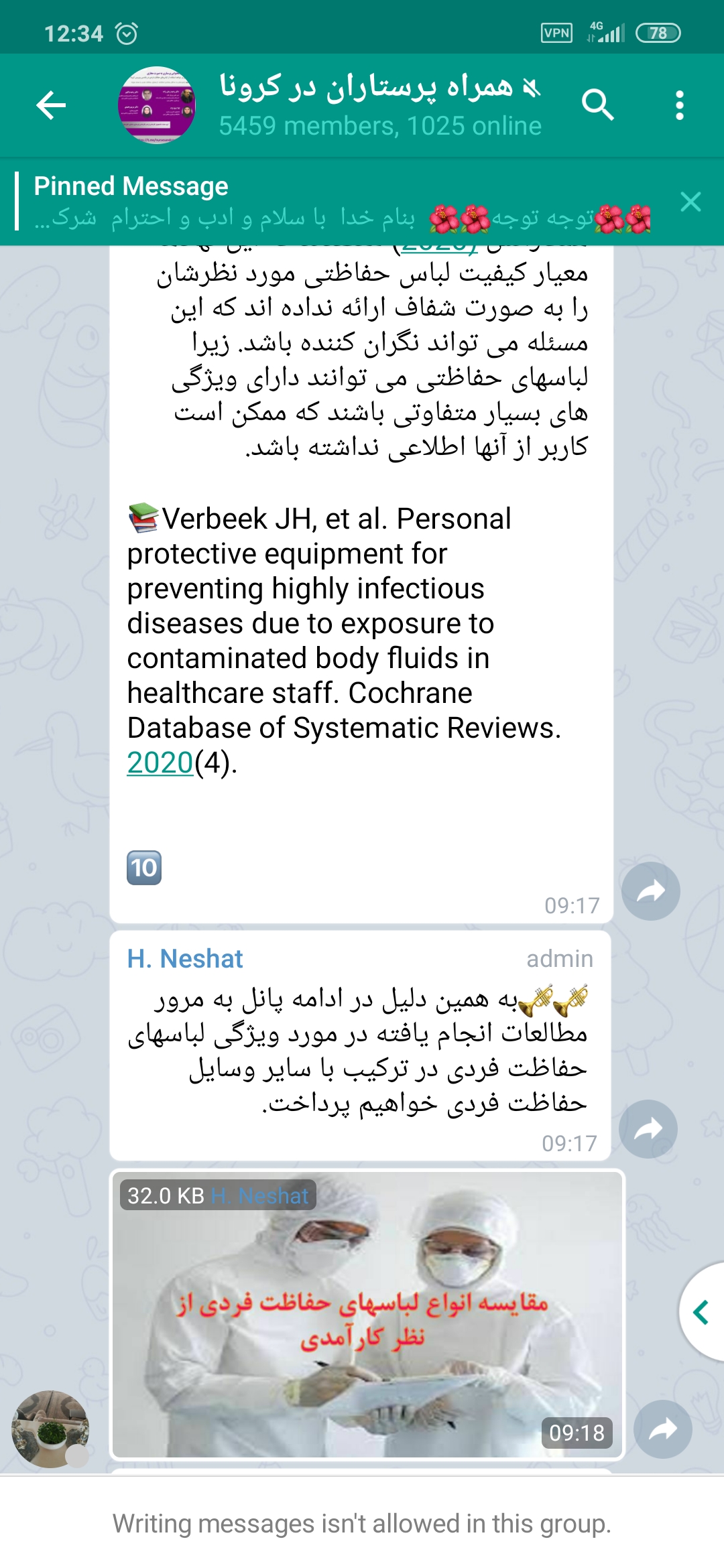Viewport: 724px width, 1568px height.
Task: Forward H. Neshat's text message sent at 09:17
Action: point(648,1129)
